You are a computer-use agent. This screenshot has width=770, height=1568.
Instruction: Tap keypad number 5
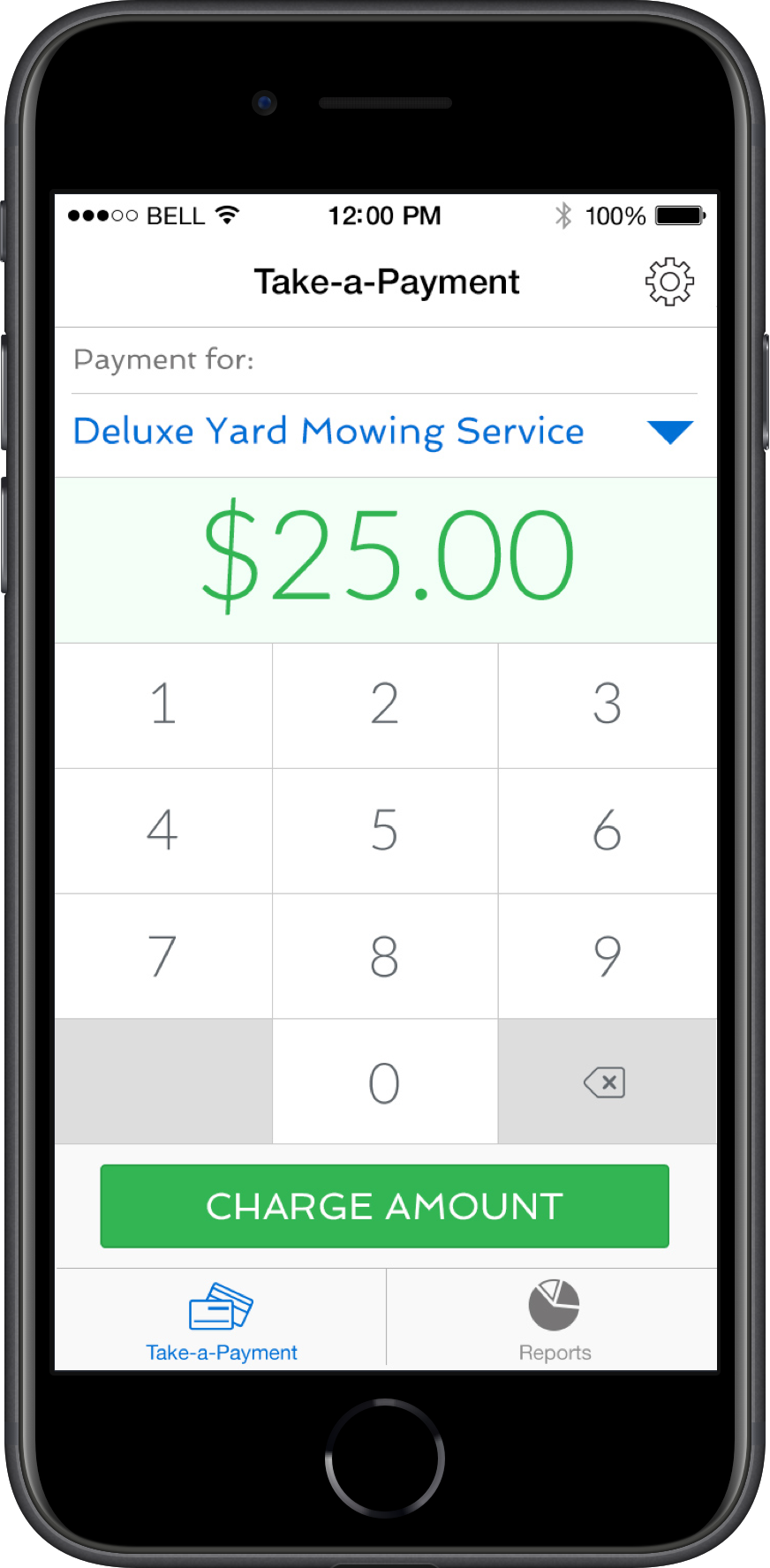pyautogui.click(x=385, y=831)
